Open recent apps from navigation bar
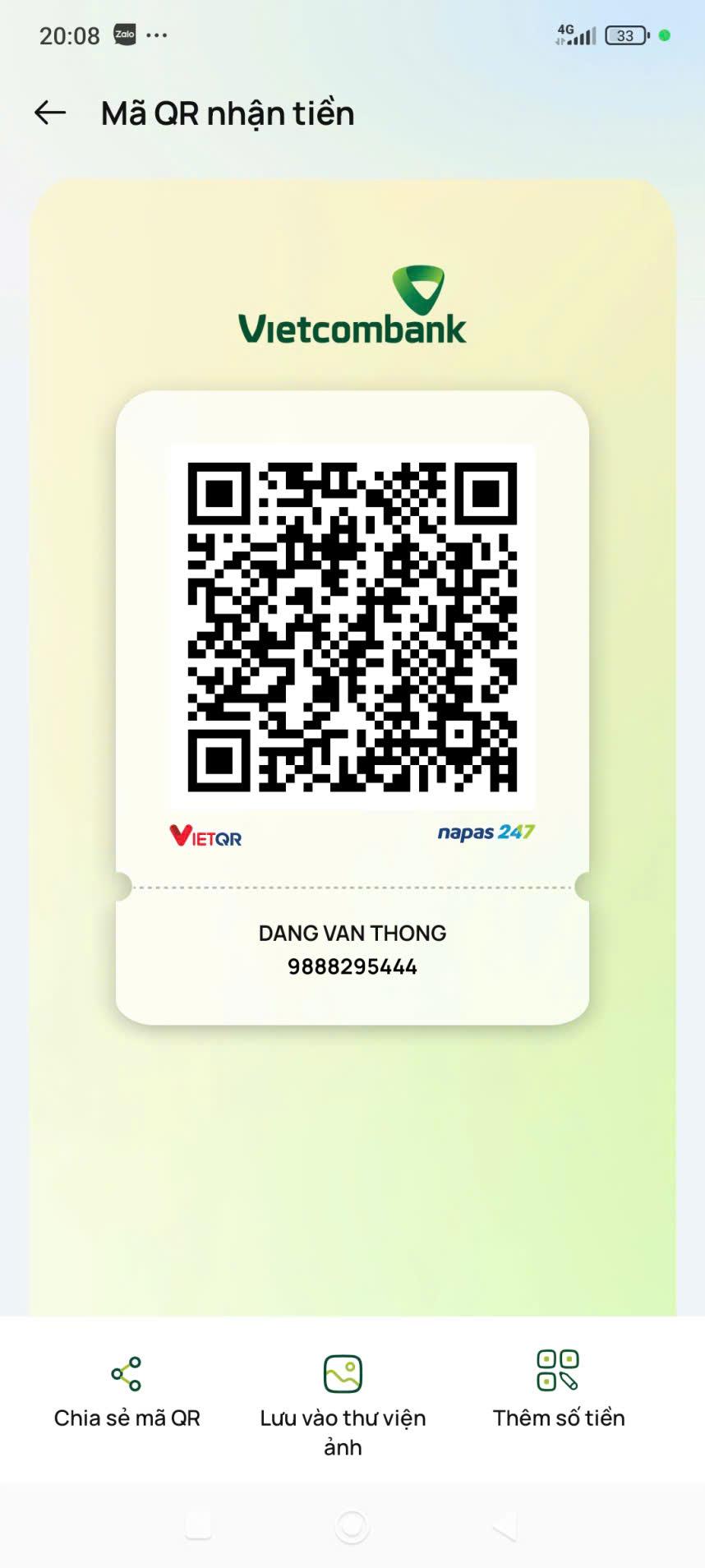The height and width of the screenshot is (1568, 705). tap(199, 1526)
